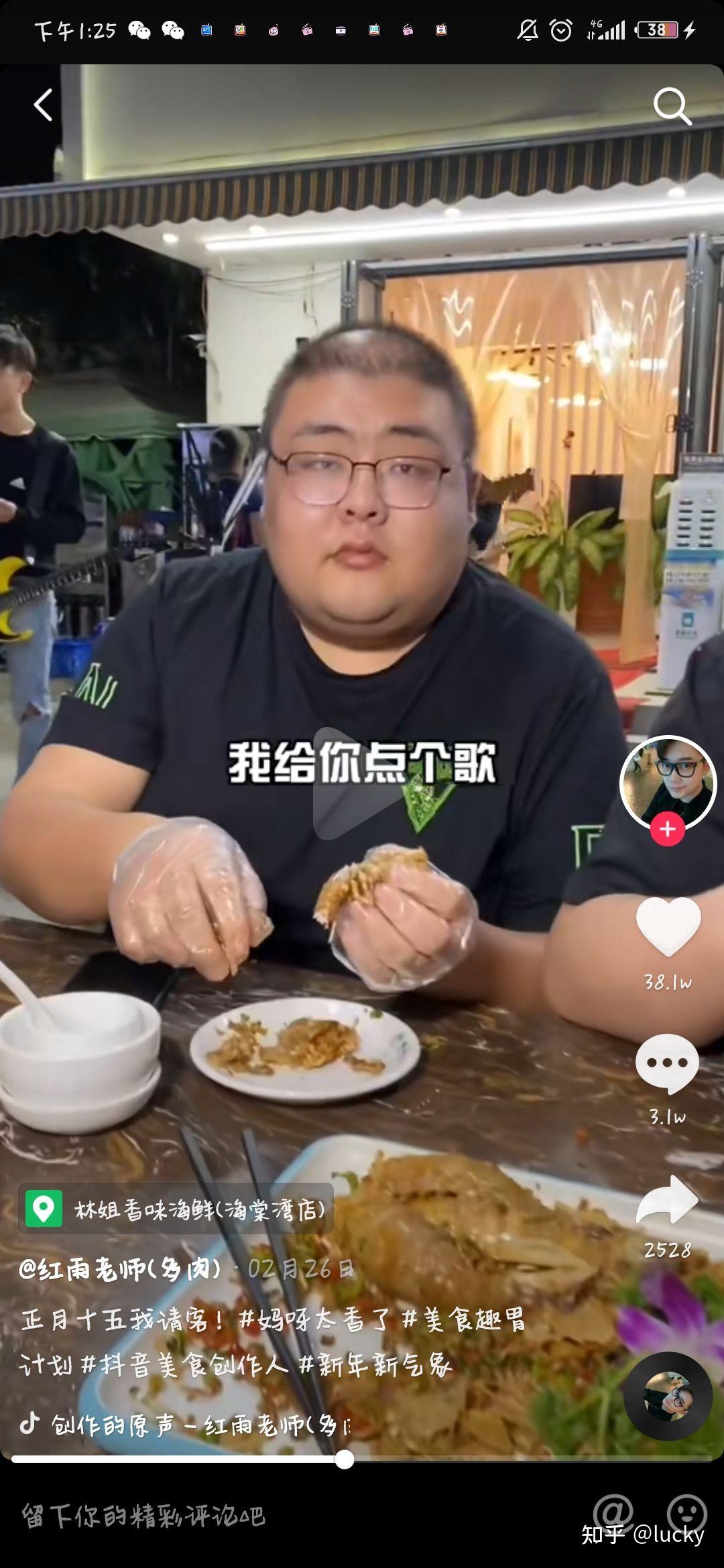The width and height of the screenshot is (724, 1568).
Task: Follow the creator via the plus button
Action: coord(666,829)
